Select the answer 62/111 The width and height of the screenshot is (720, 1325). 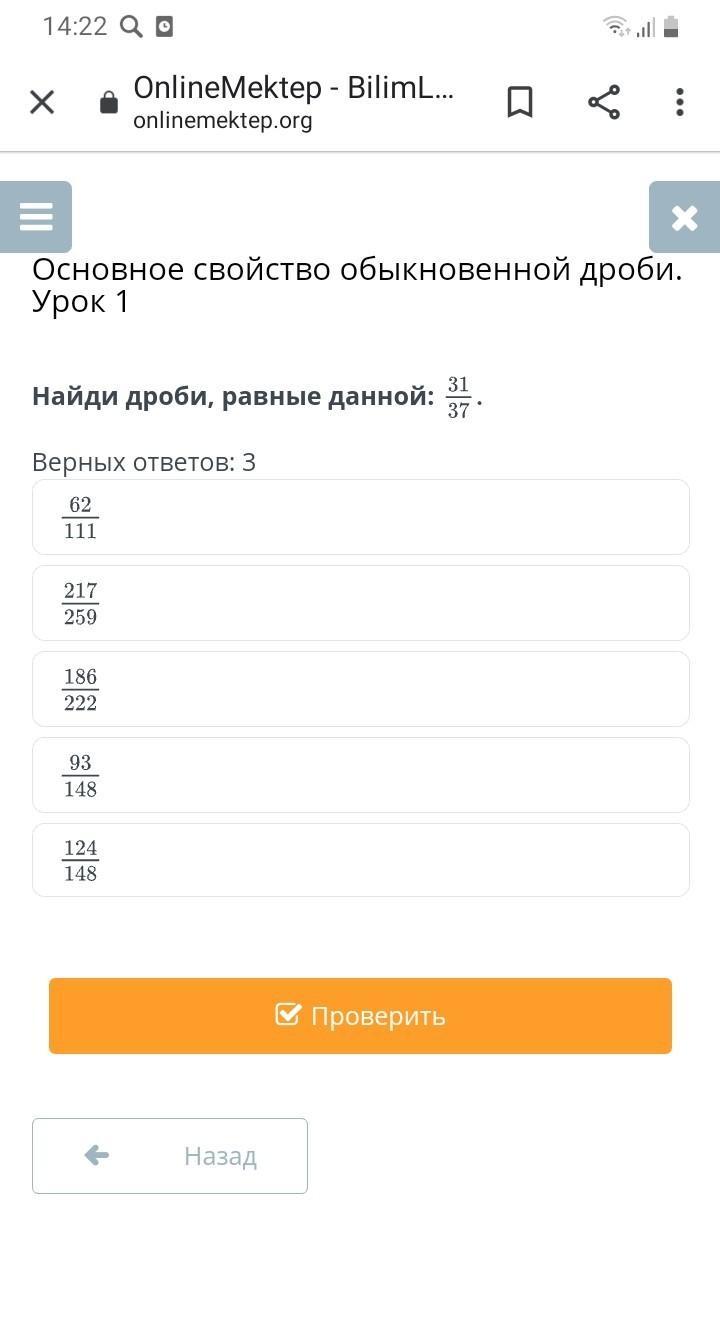(361, 517)
